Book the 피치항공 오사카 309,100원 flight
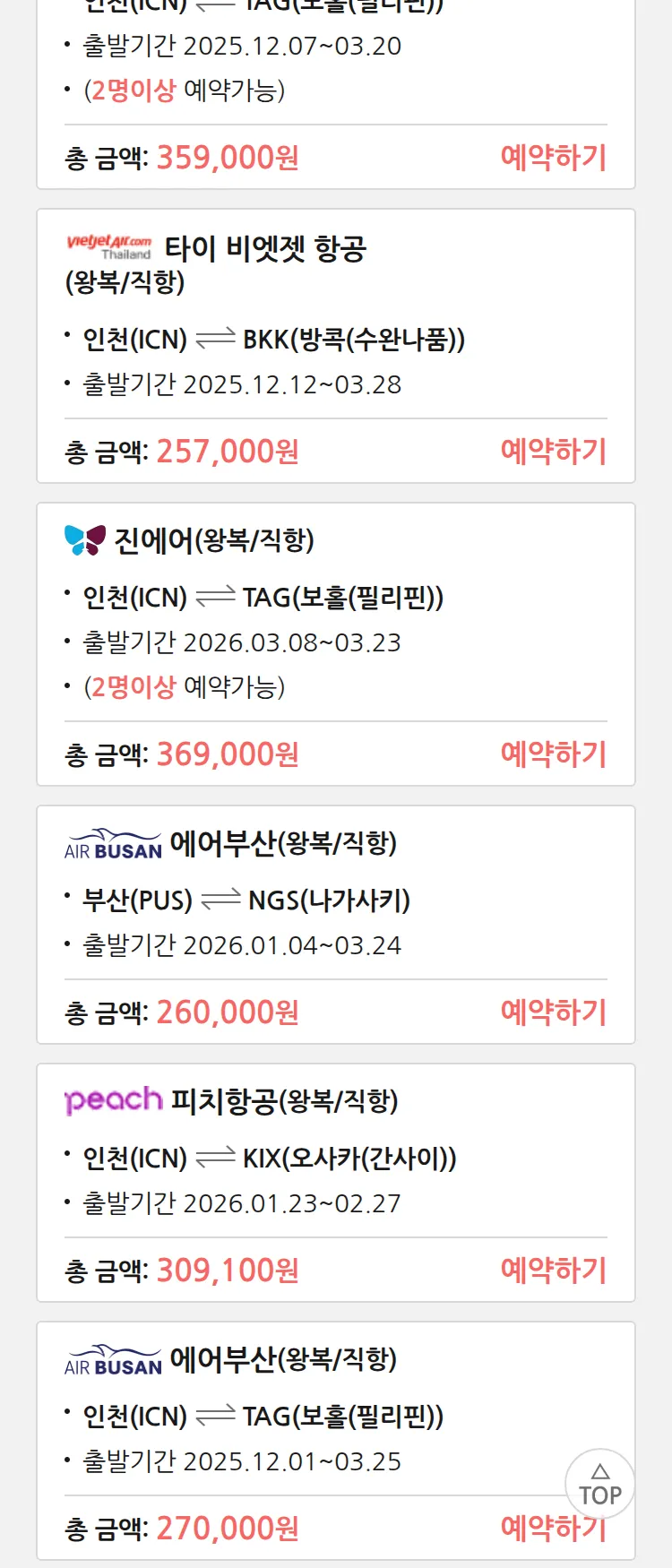 coord(553,1271)
